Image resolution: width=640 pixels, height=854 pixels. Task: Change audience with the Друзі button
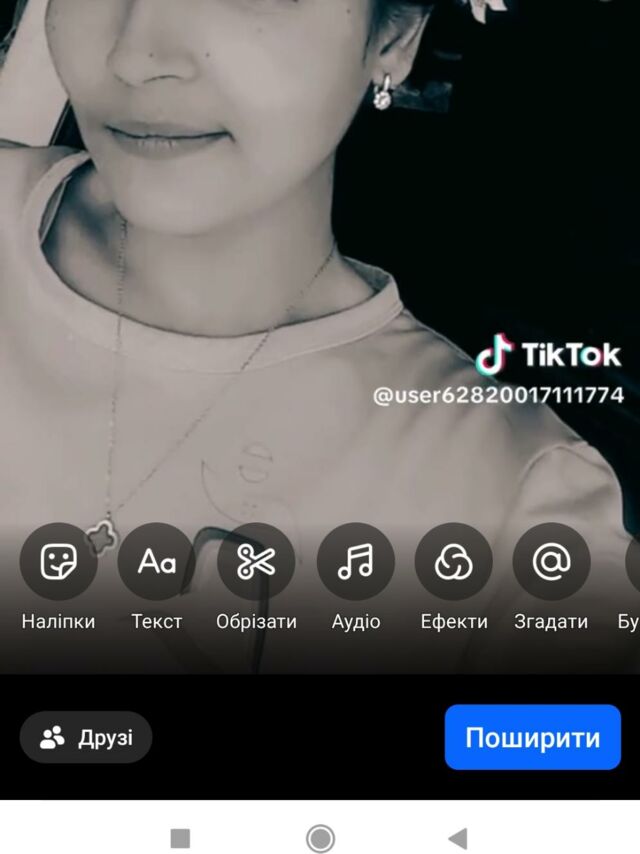tap(86, 738)
